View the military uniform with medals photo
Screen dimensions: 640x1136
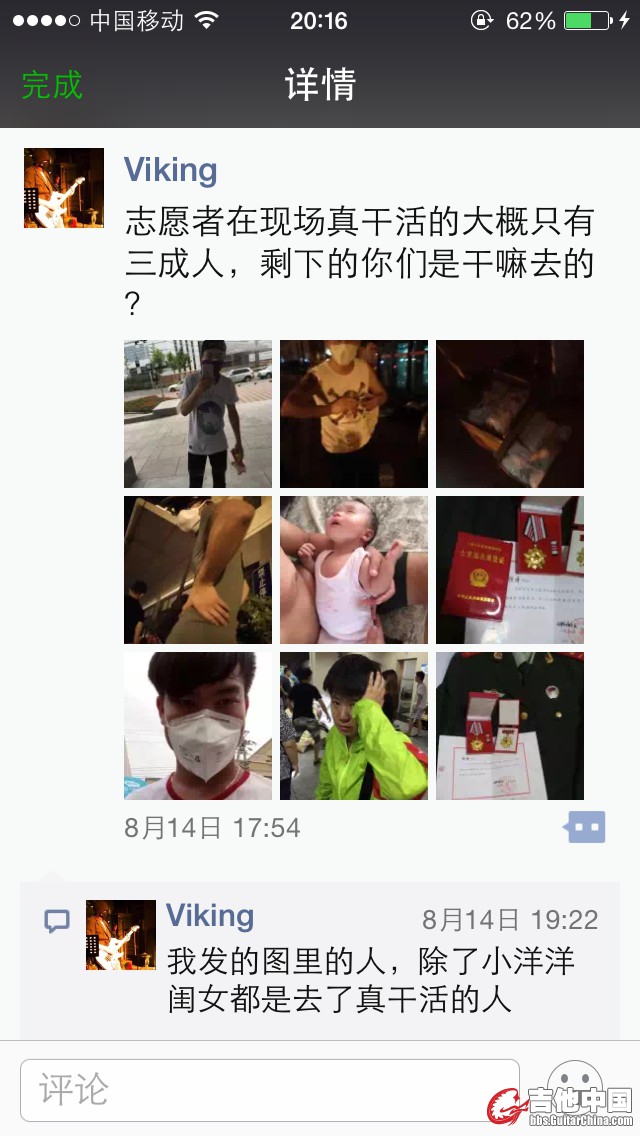click(x=510, y=726)
